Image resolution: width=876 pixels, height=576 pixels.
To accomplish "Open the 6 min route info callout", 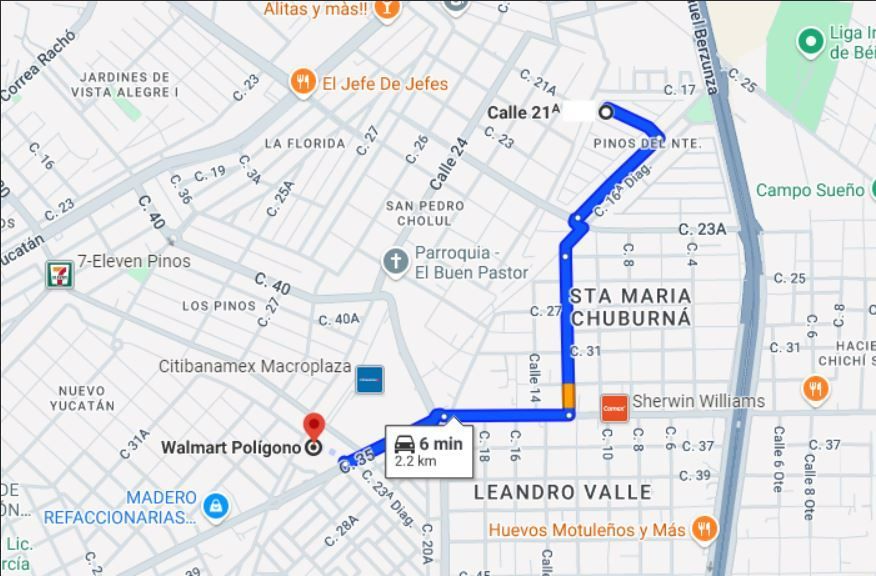I will coord(428,451).
